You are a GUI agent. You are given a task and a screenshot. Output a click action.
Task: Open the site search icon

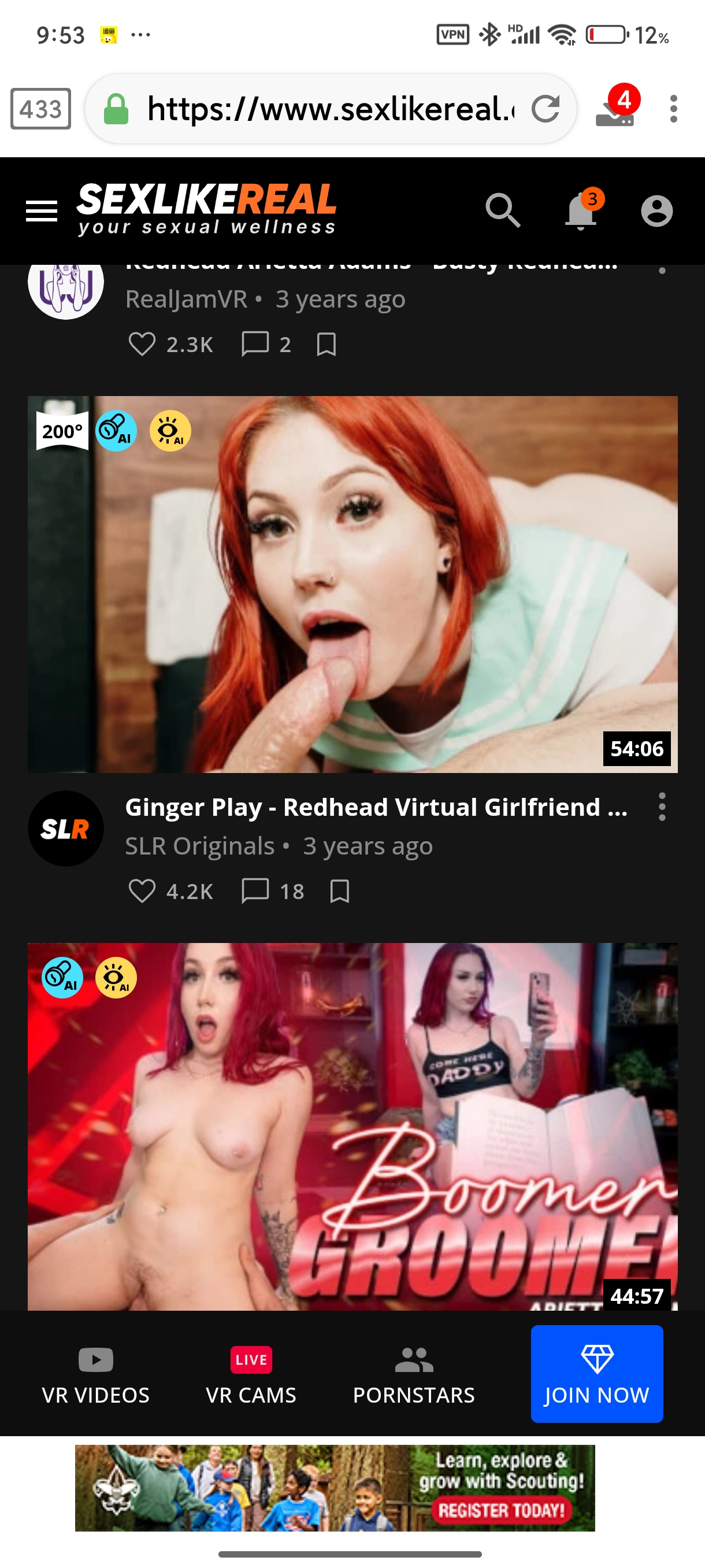click(x=502, y=210)
